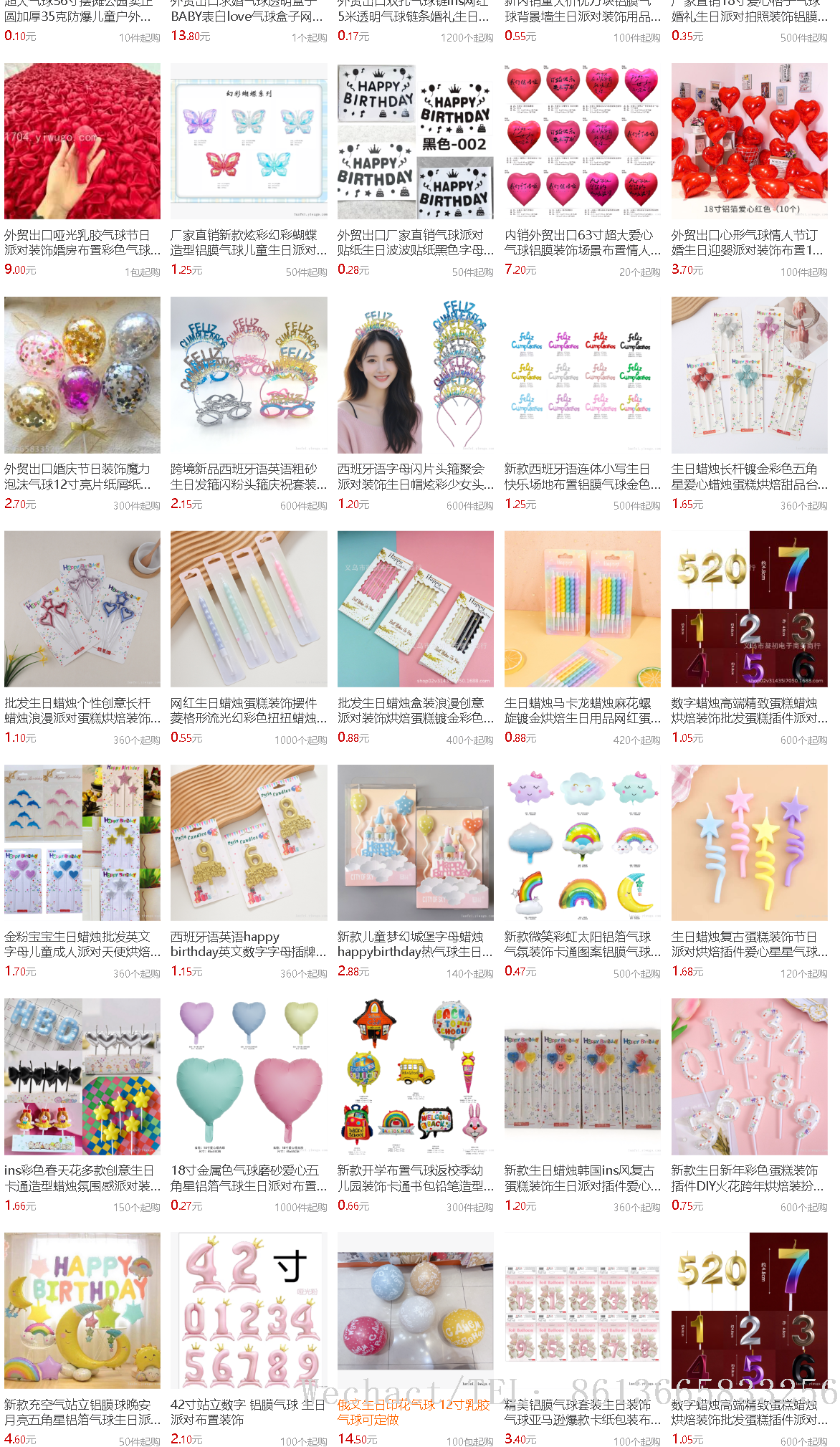The width and height of the screenshot is (840, 1447).
Task: Open the Russian birthday print latex balloon link
Action: point(414,1412)
